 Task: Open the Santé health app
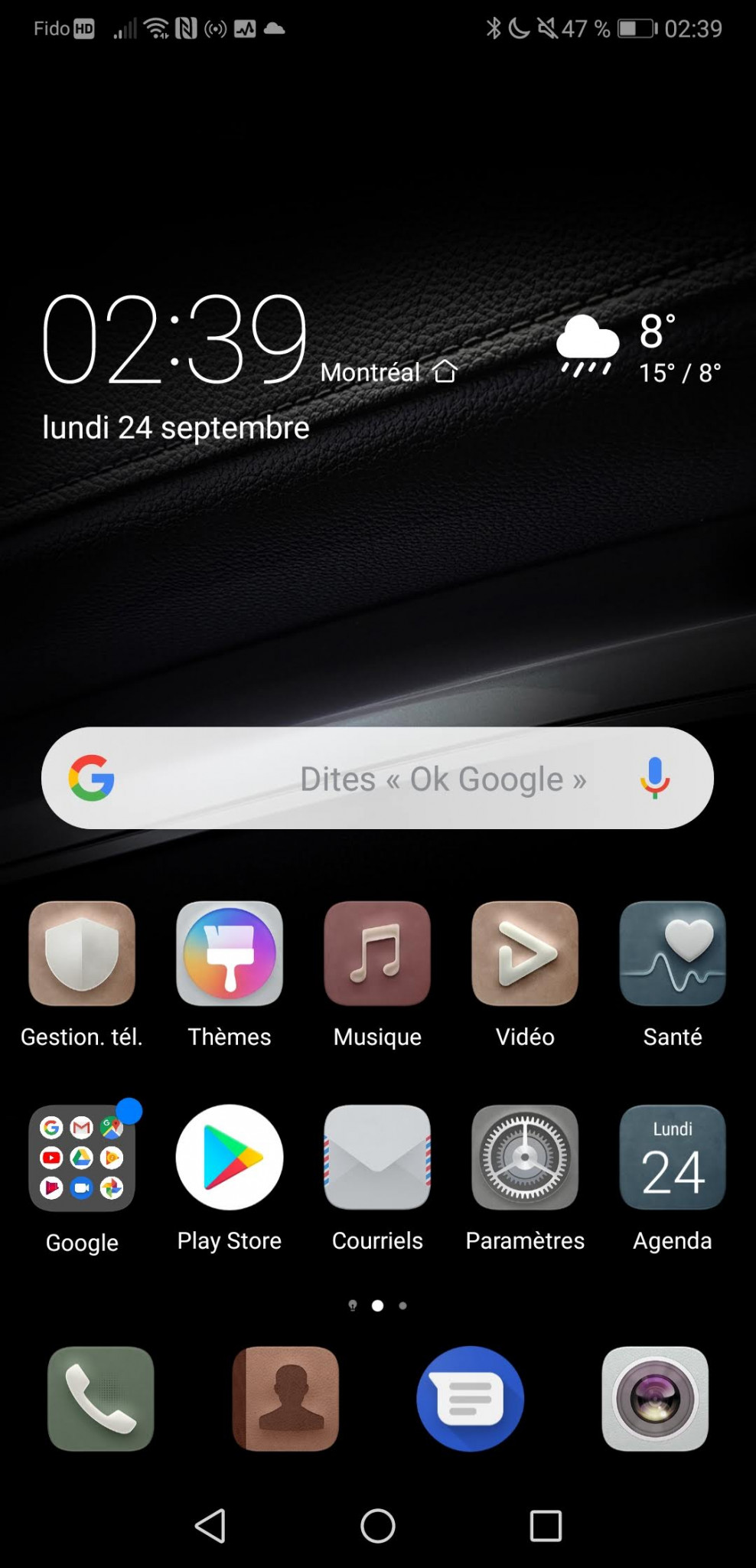tap(673, 953)
